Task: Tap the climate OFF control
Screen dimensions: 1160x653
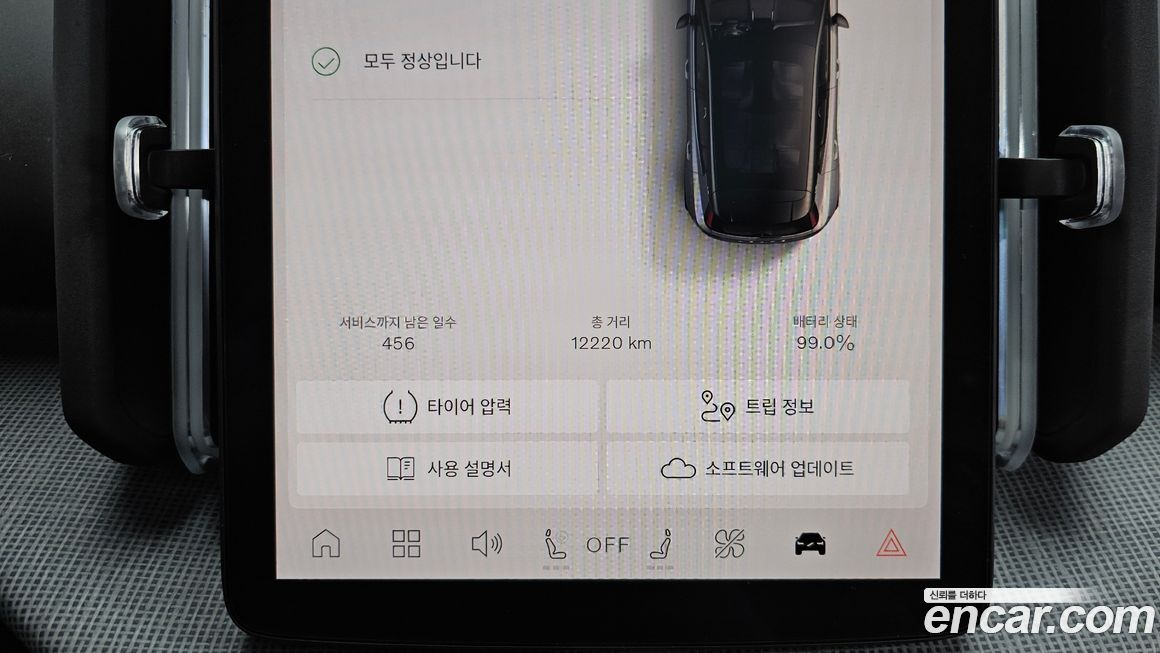Action: (607, 545)
